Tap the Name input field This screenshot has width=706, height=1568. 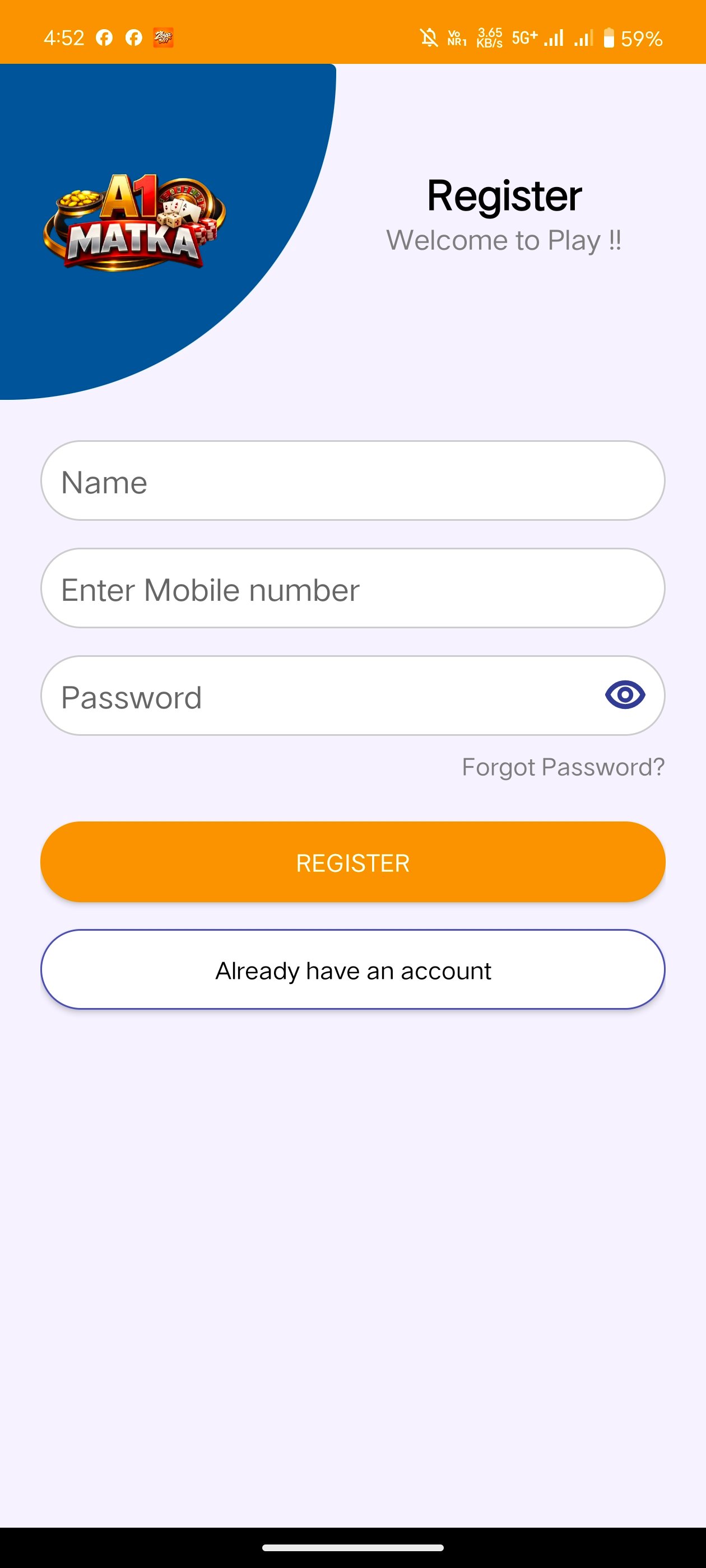tap(352, 481)
